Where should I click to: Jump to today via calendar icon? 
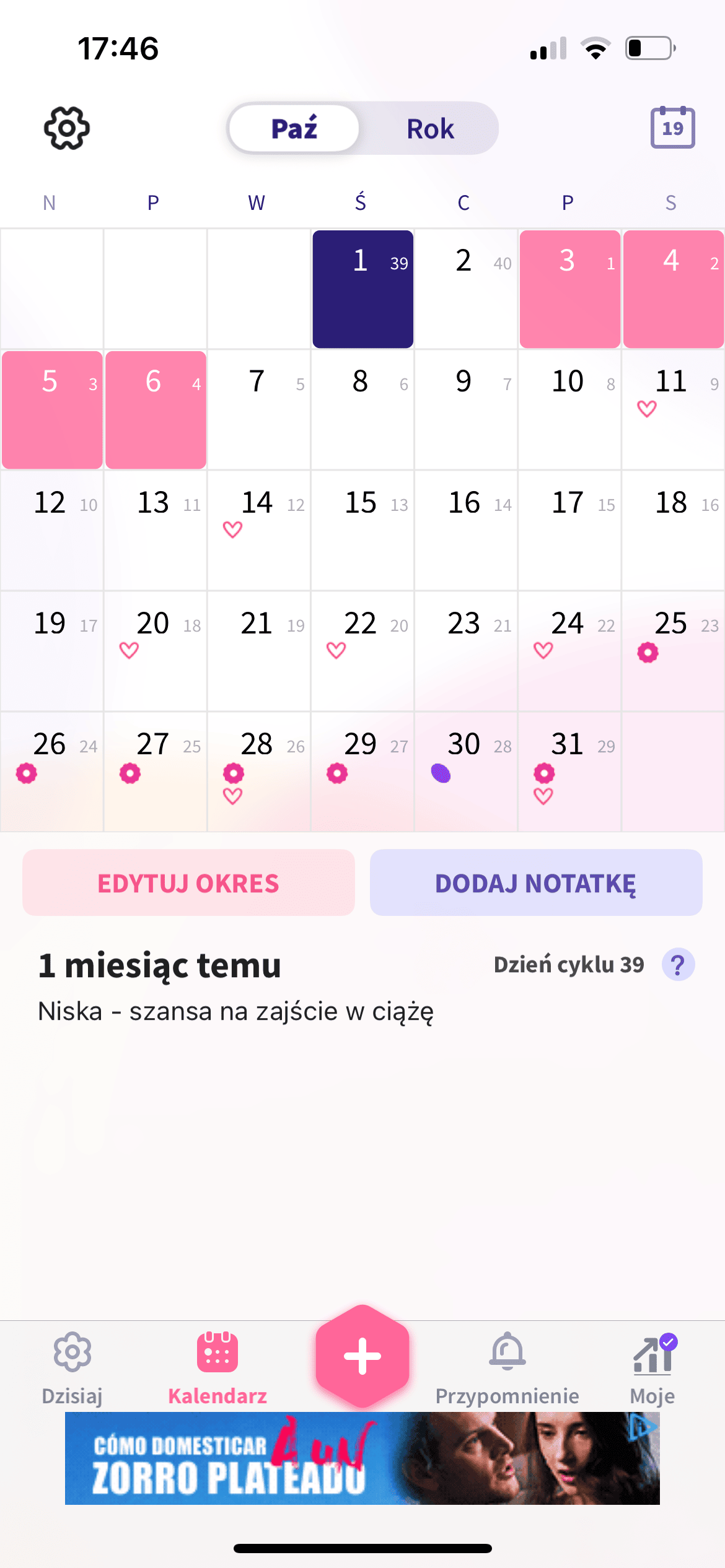pos(672,128)
